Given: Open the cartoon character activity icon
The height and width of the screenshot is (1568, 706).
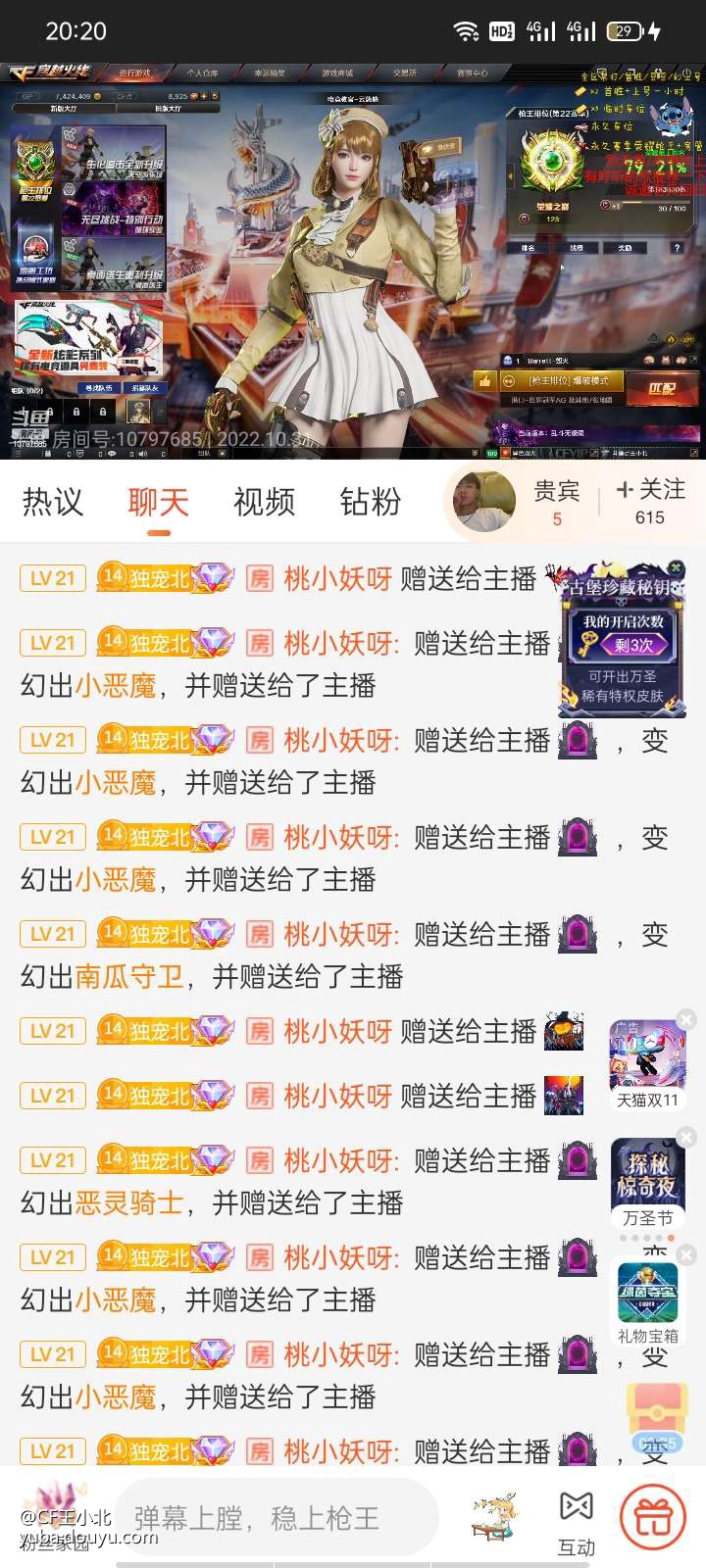Looking at the screenshot, I should pos(495,1517).
